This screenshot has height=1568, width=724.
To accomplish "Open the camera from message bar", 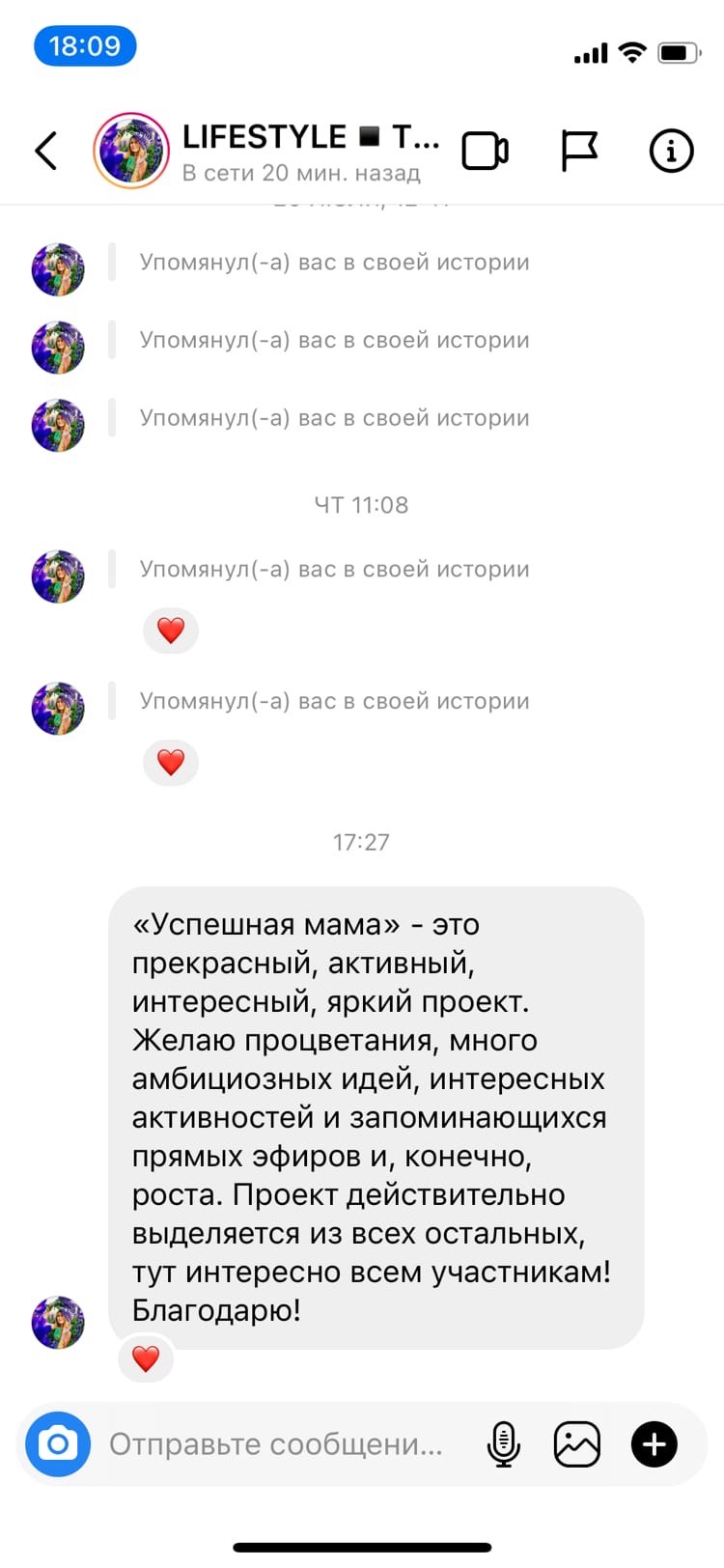I will [x=58, y=1443].
